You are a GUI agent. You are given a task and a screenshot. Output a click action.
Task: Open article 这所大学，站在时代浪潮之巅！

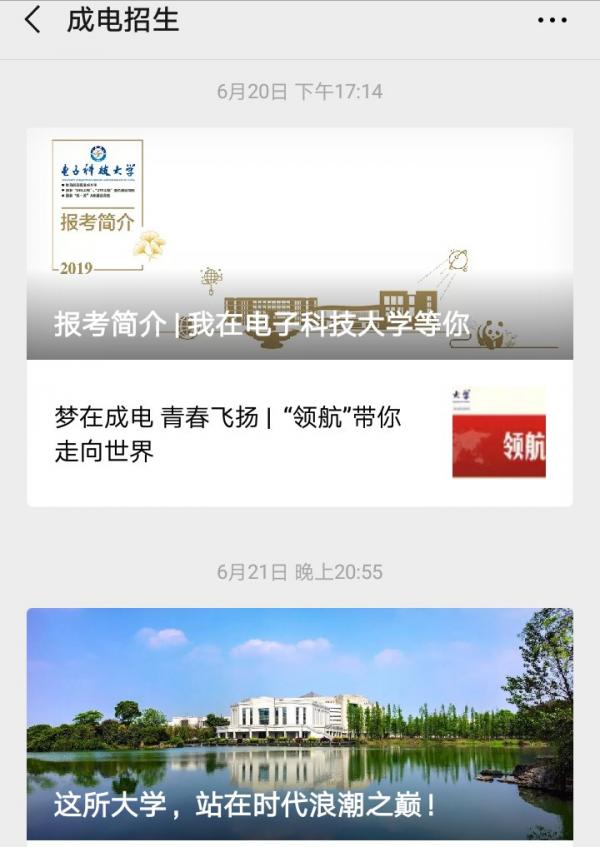(x=299, y=724)
